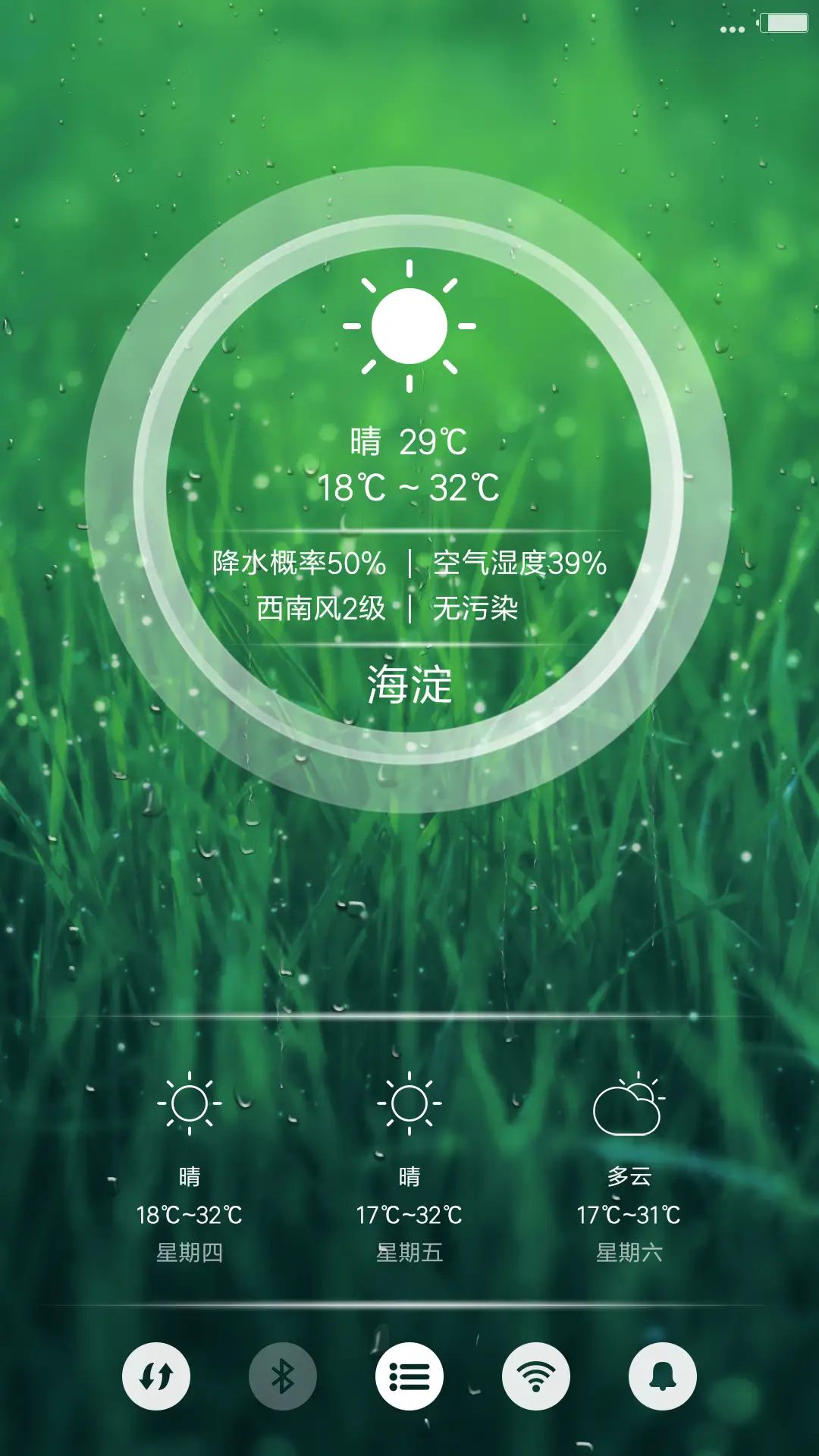Tap the Bluetooth icon in the bottom bar
819x1456 pixels.
[x=282, y=1376]
